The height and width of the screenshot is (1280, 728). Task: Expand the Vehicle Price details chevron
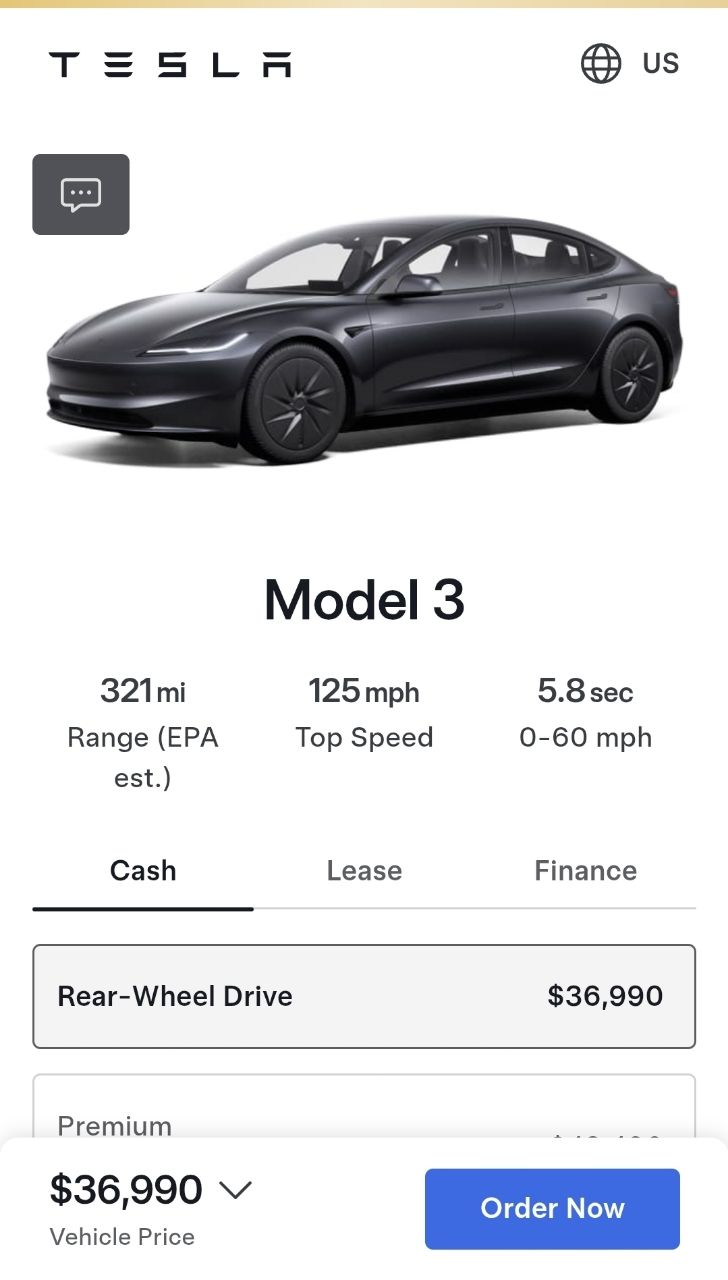pyautogui.click(x=235, y=1190)
